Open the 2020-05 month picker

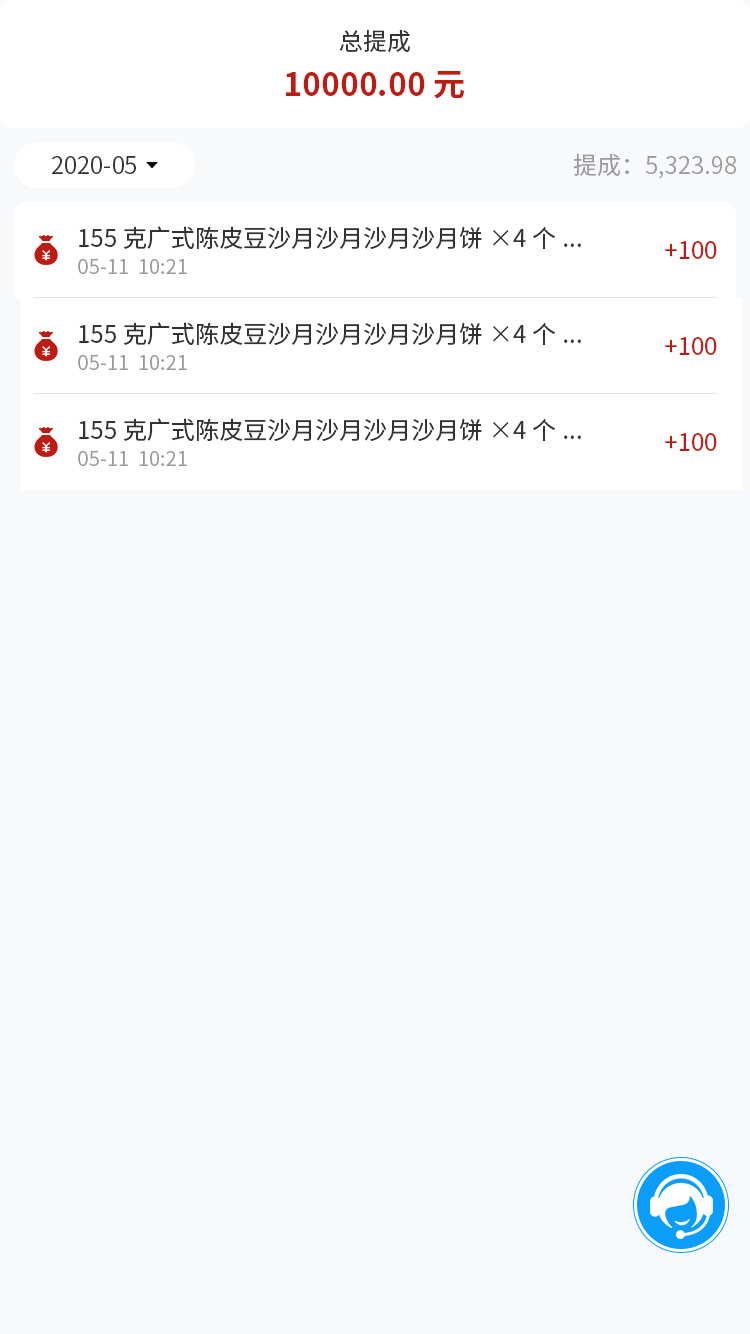point(104,165)
